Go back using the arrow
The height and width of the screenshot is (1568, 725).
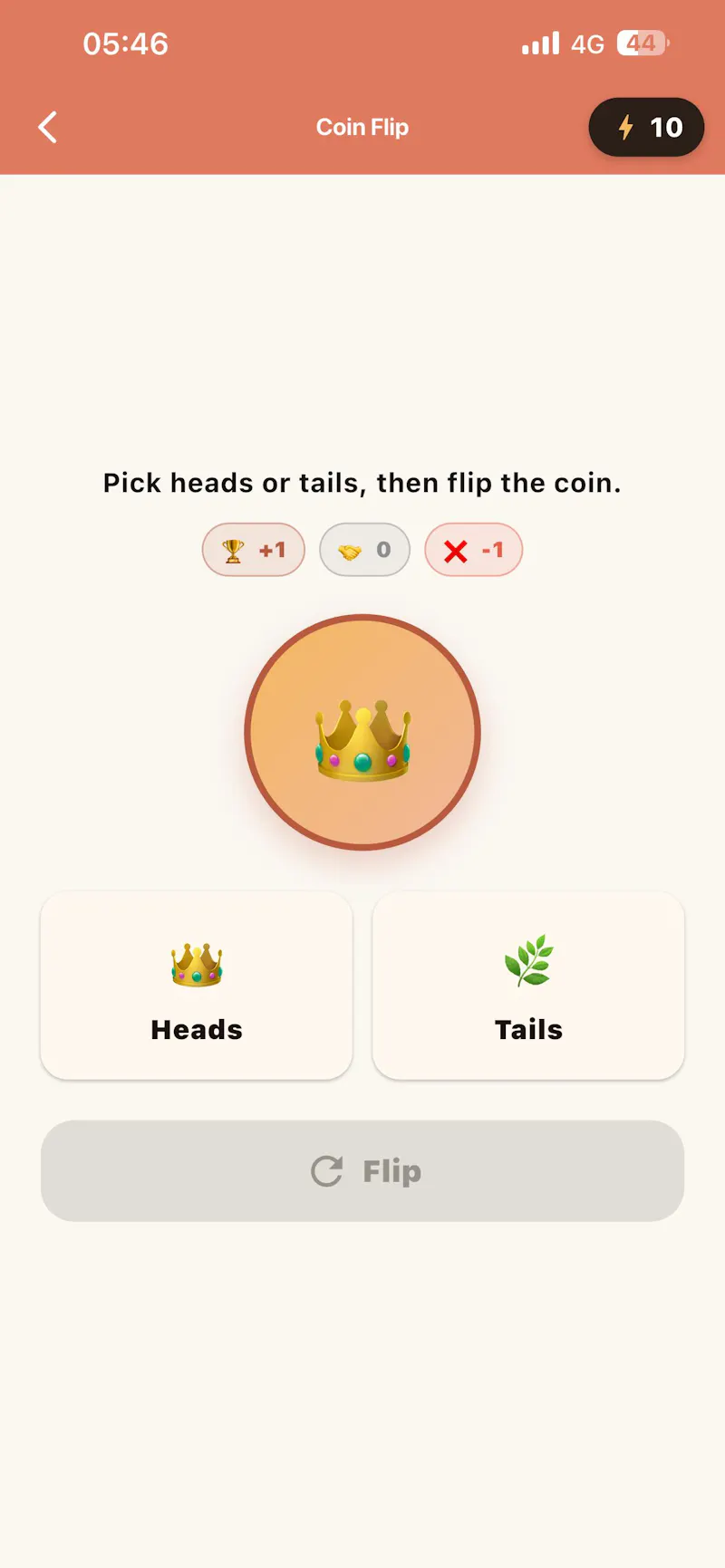(48, 128)
